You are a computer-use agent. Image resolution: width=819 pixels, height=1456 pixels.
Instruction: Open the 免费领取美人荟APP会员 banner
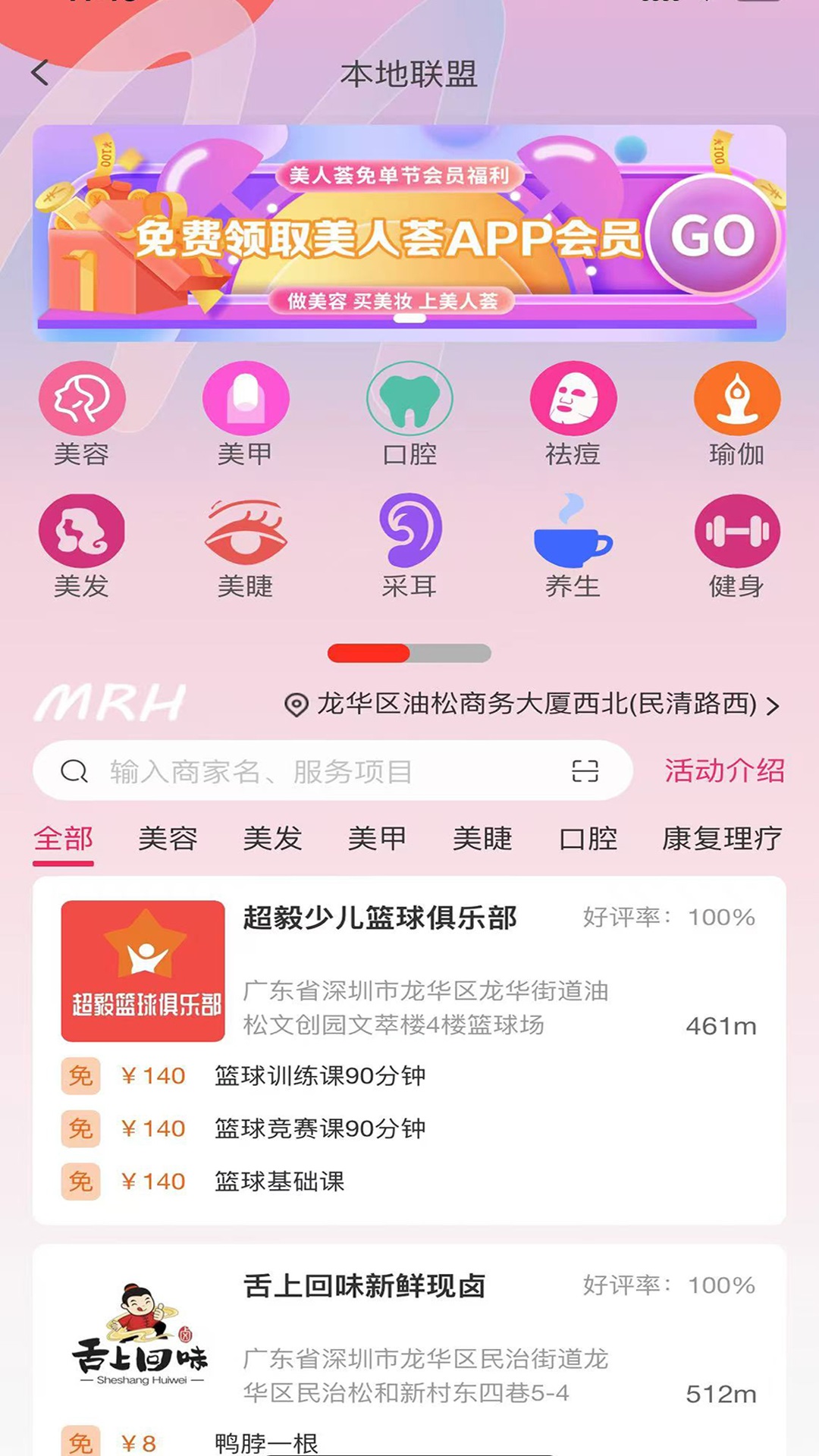point(409,233)
